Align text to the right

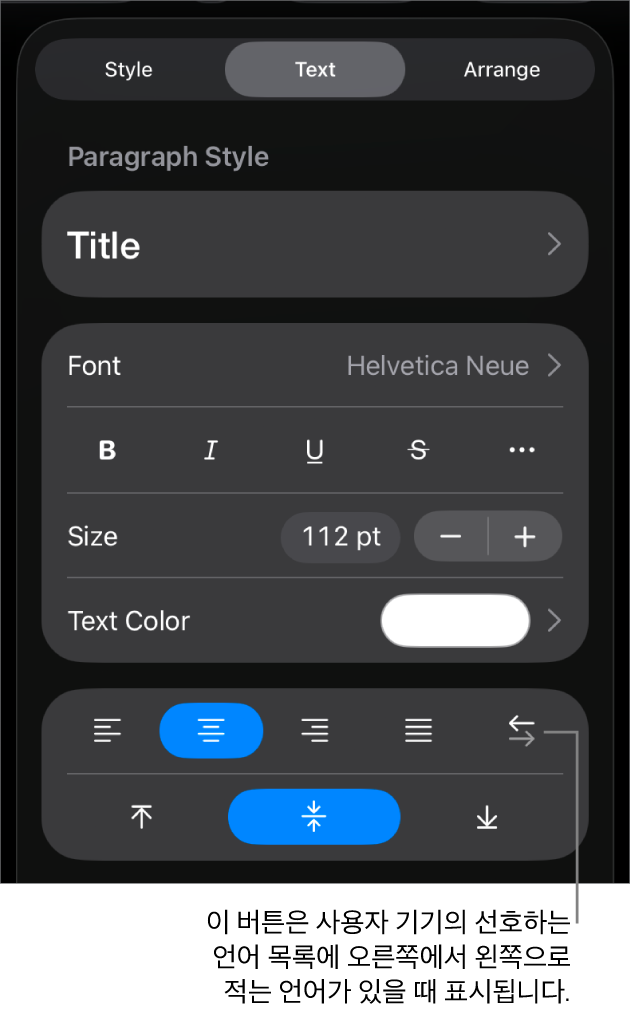pyautogui.click(x=315, y=732)
